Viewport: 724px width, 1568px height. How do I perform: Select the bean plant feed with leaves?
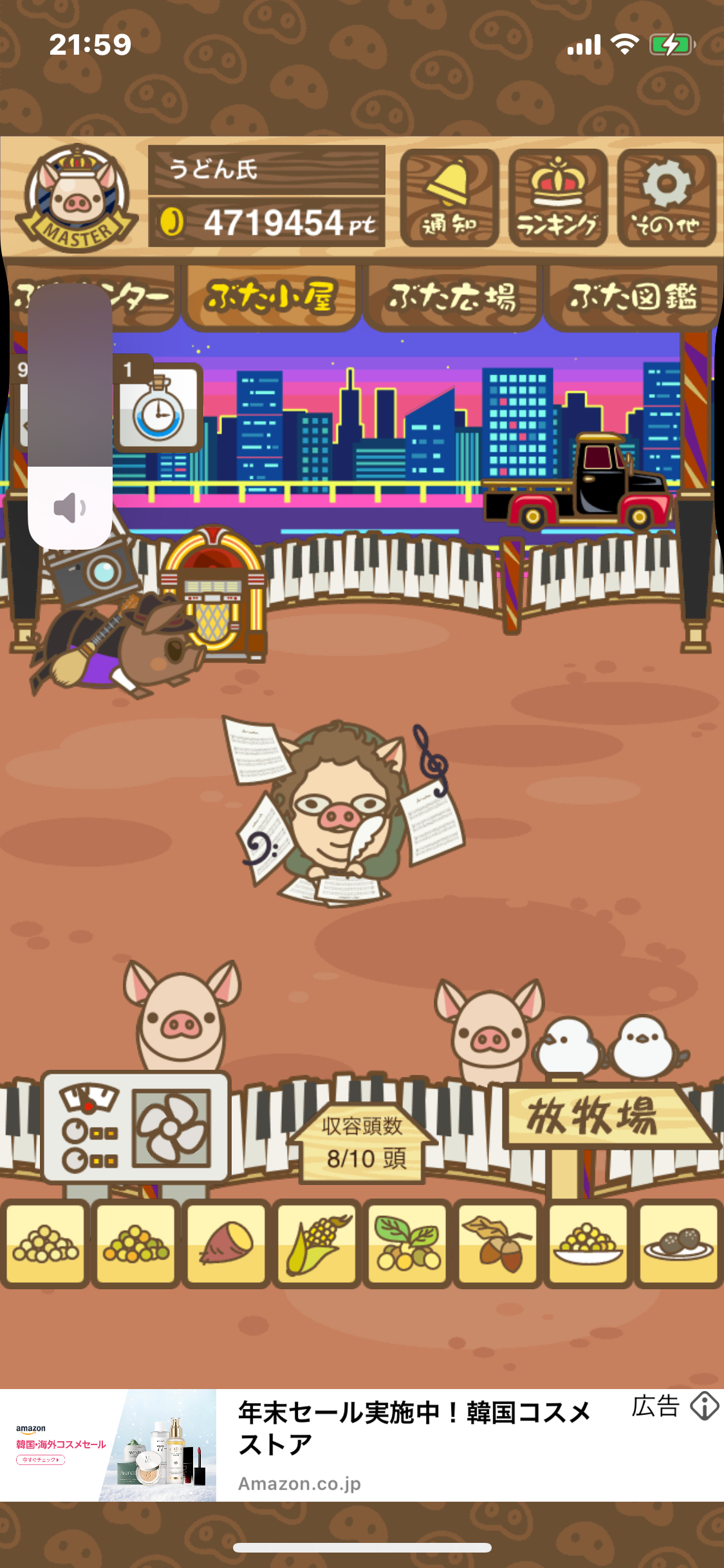pos(407,1243)
